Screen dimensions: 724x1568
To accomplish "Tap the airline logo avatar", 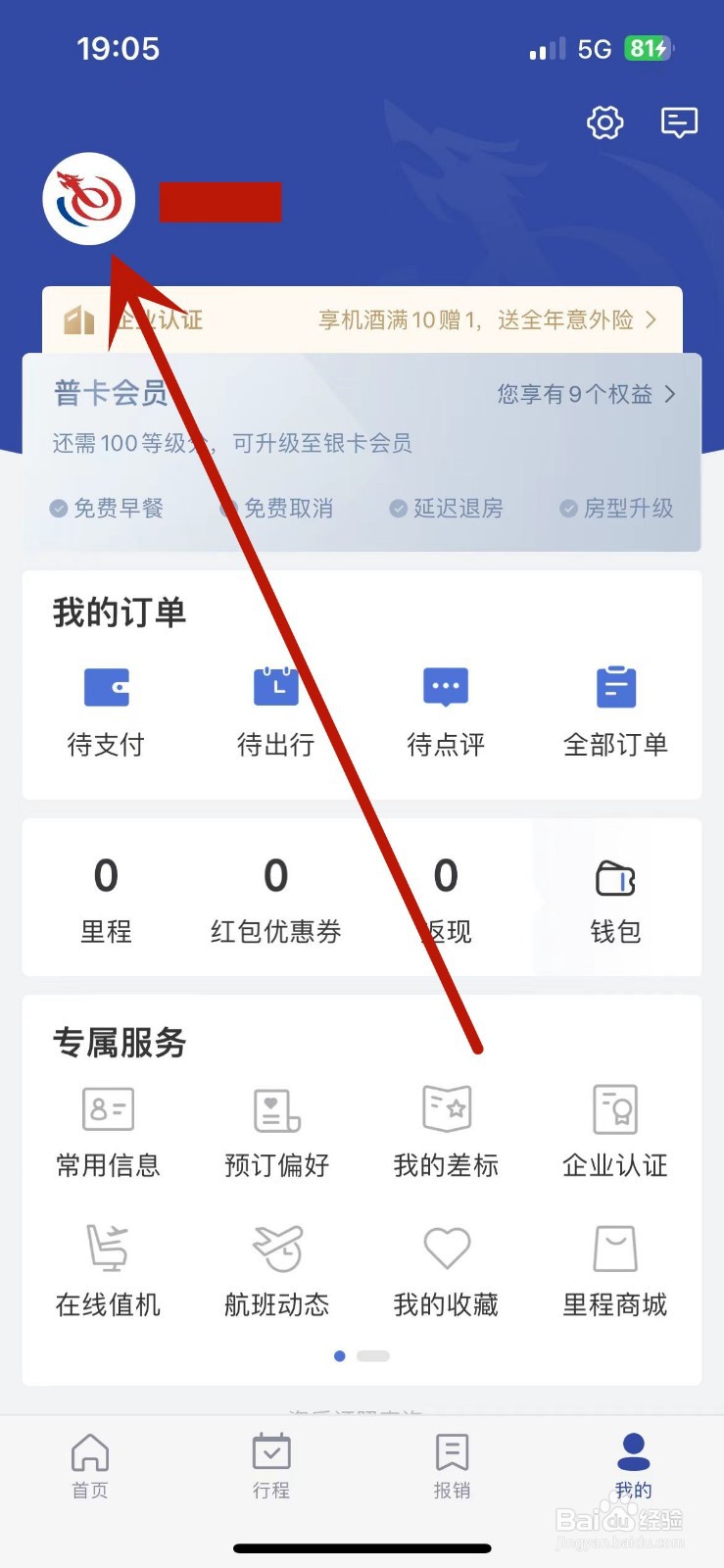I will click(x=89, y=199).
